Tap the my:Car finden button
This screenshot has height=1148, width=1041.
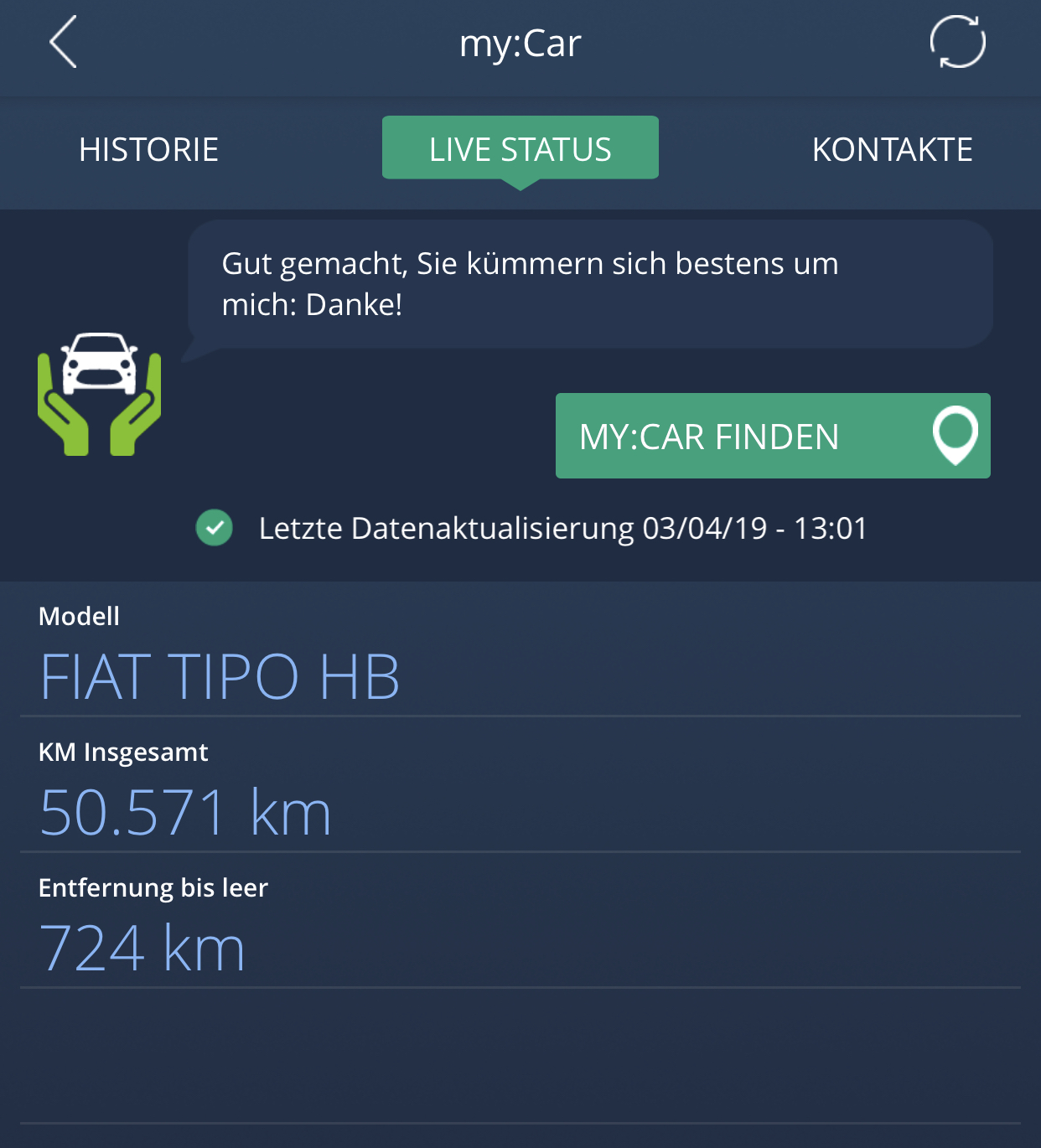point(772,436)
